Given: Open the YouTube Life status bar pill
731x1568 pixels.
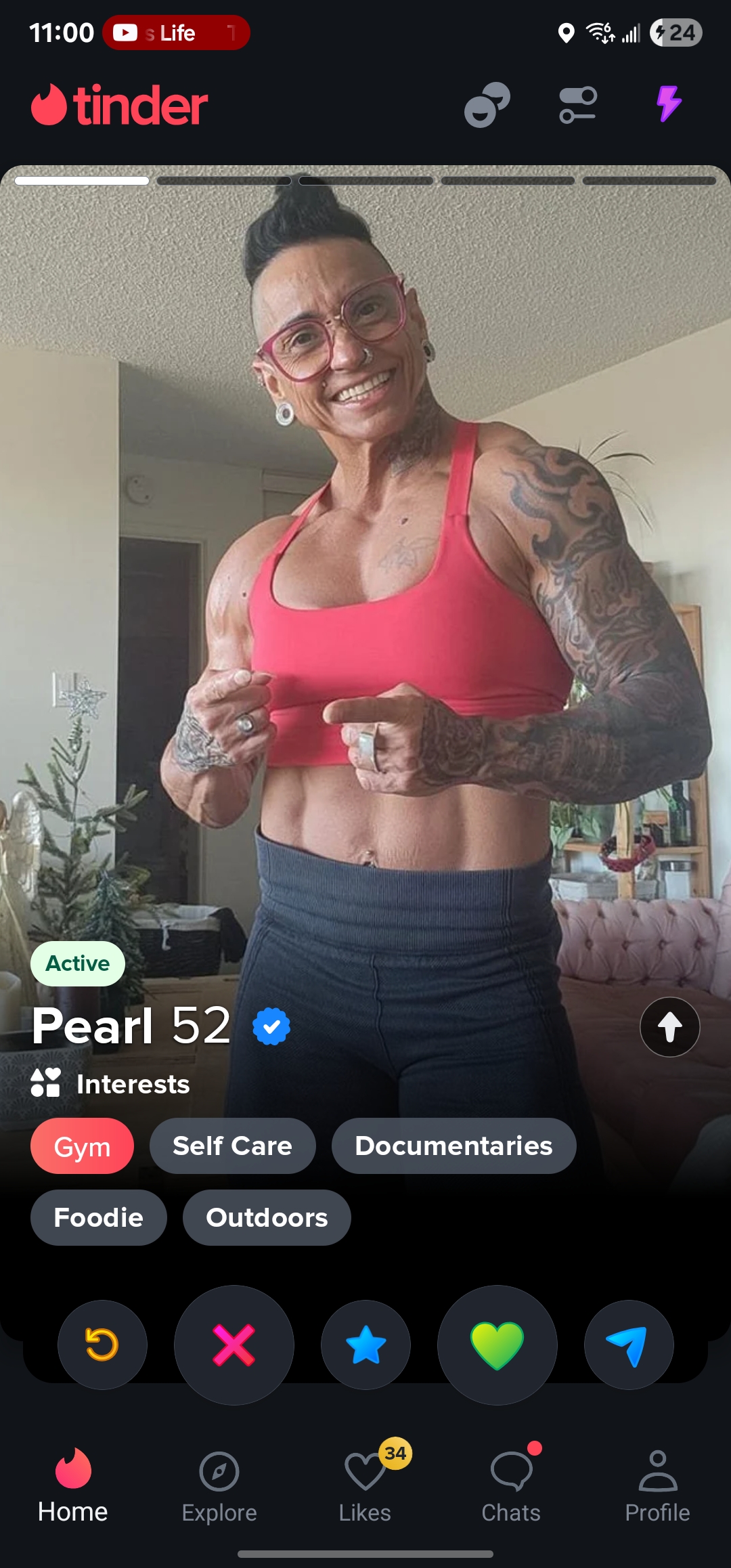Looking at the screenshot, I should tap(176, 32).
